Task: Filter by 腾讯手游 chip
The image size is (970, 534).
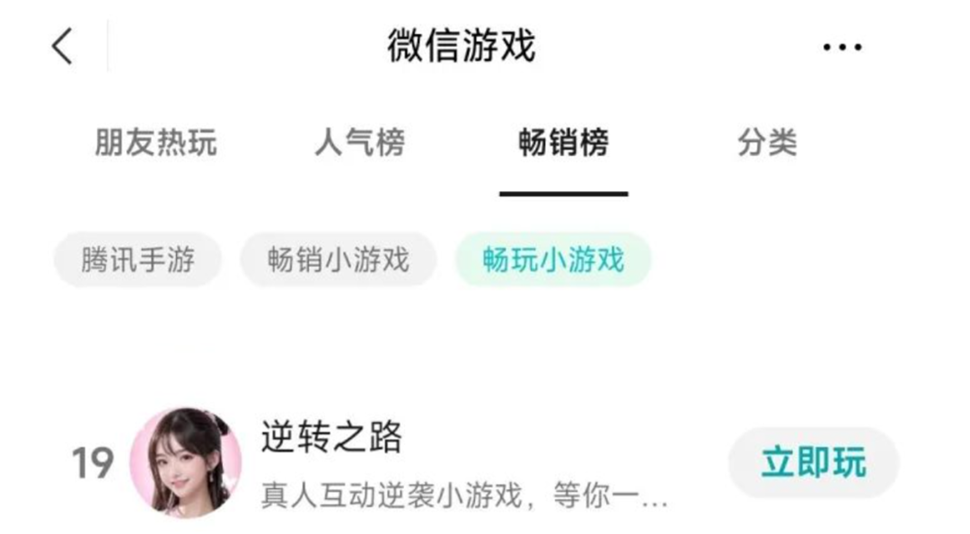Action: pos(137,260)
